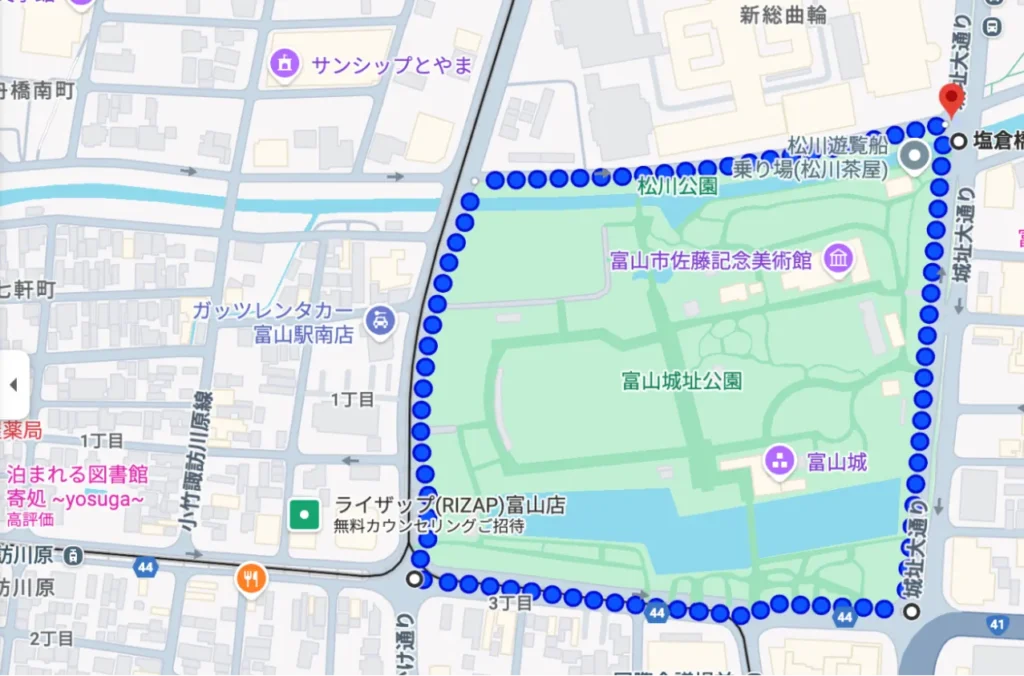1024x676 pixels.
Task: Select the 松川遊覧船乗り場 boat pier marker
Action: 913,155
